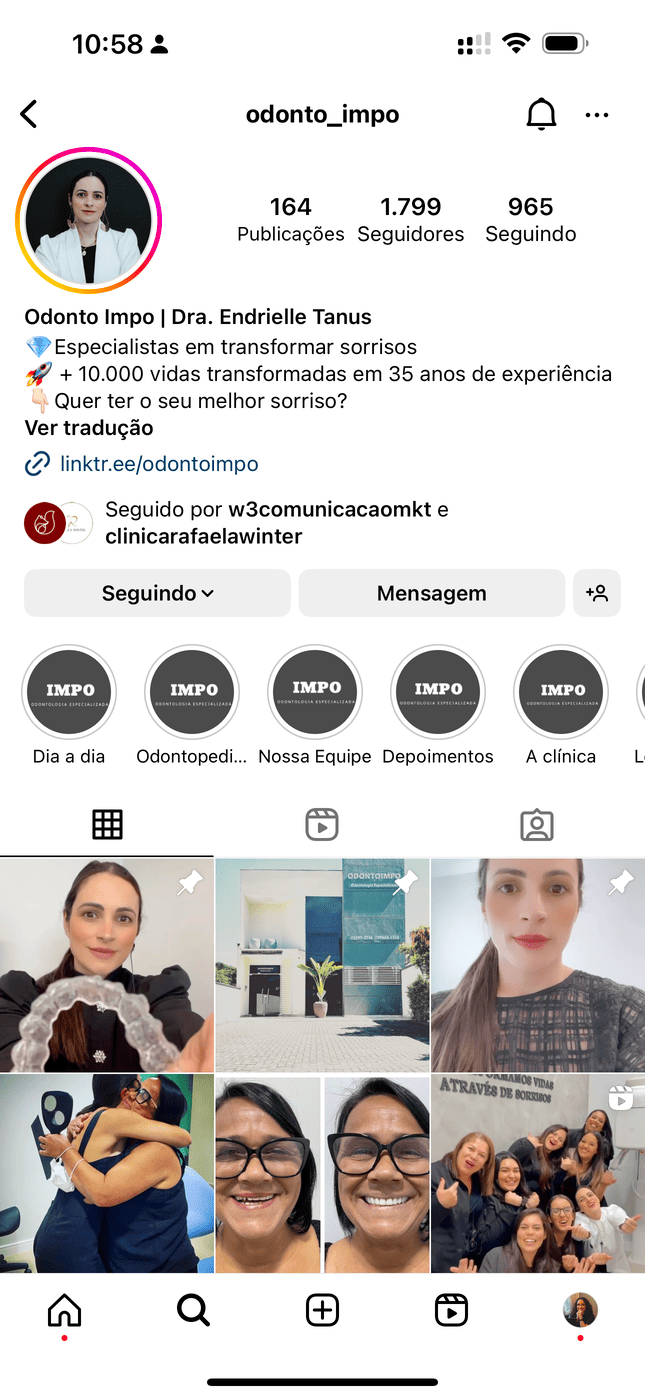
Task: Open the Search and explore tab
Action: 193,1310
